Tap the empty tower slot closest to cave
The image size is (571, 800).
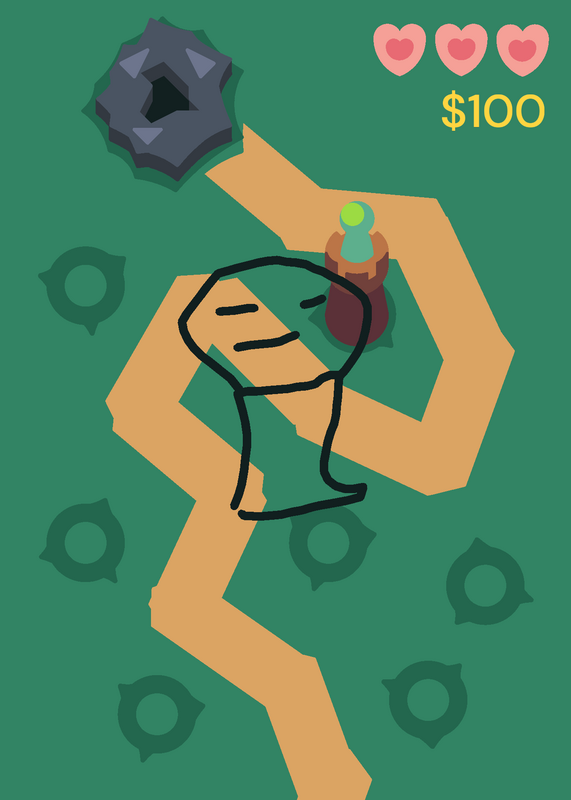(85, 287)
